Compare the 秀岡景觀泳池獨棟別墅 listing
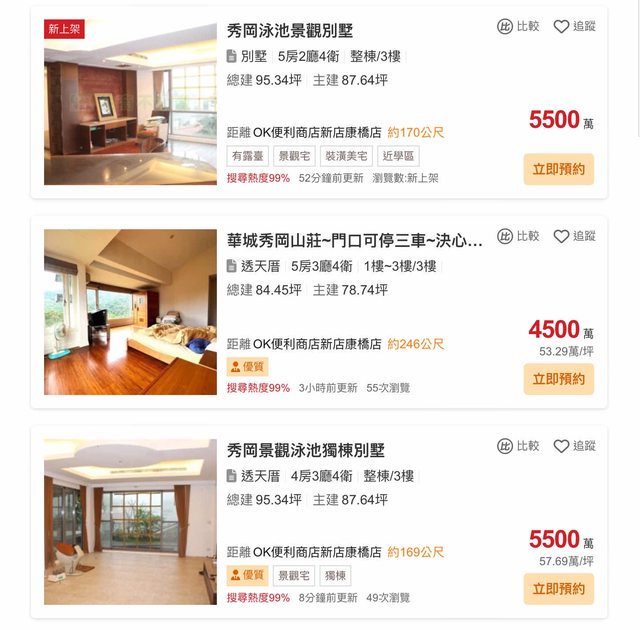 tap(518, 447)
